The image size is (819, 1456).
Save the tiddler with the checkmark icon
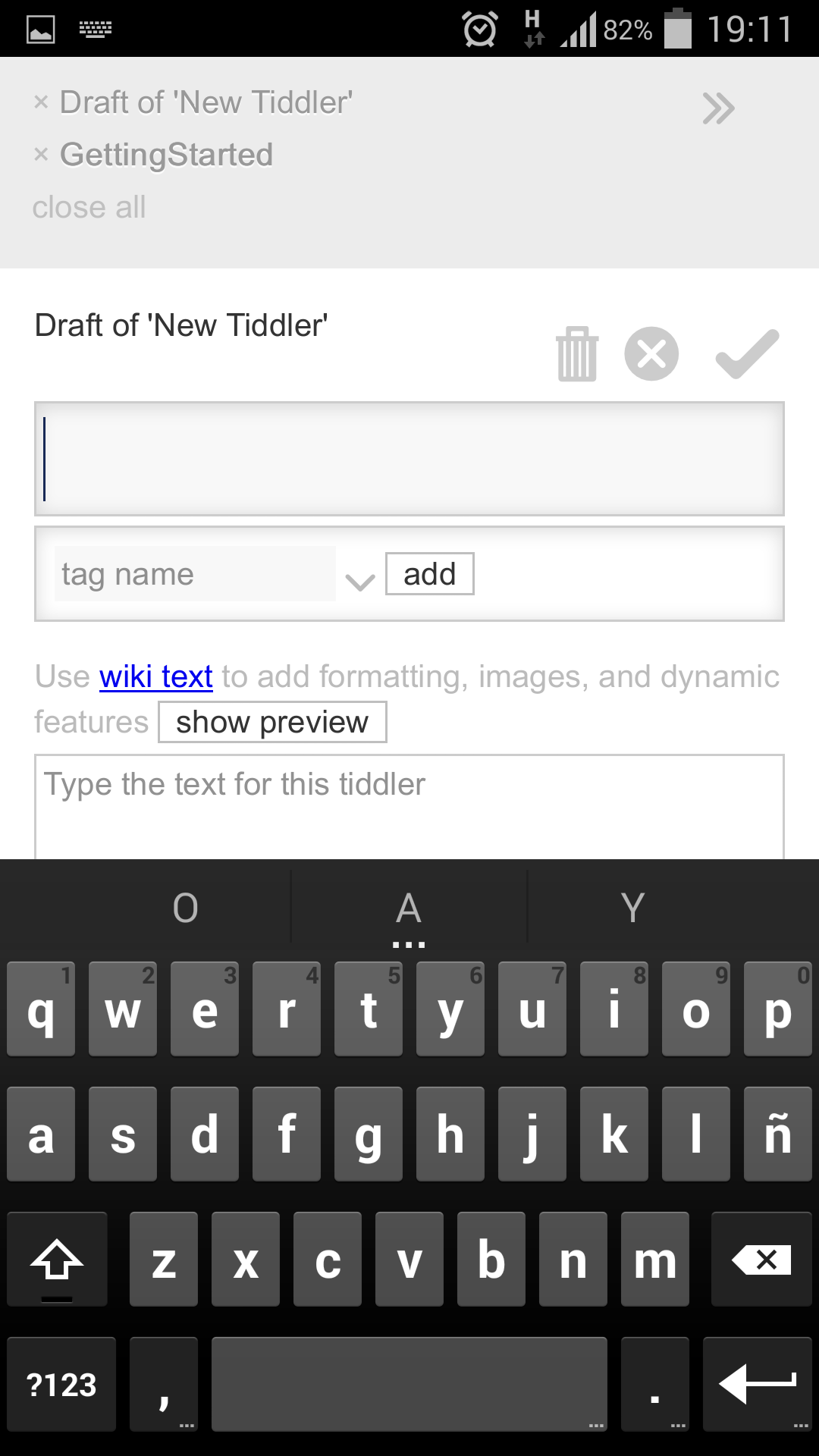[x=747, y=354]
